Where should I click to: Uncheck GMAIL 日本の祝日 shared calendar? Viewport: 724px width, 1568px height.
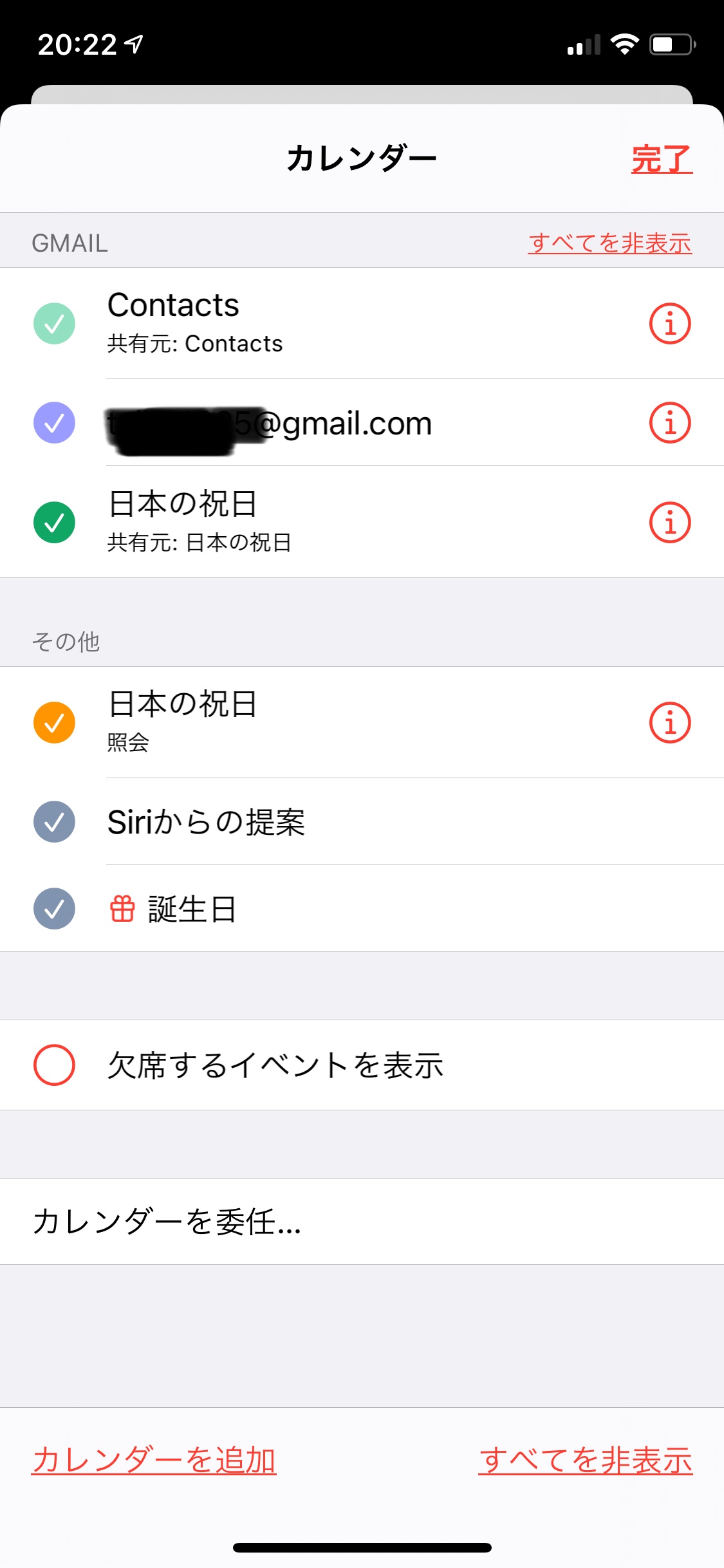54,522
